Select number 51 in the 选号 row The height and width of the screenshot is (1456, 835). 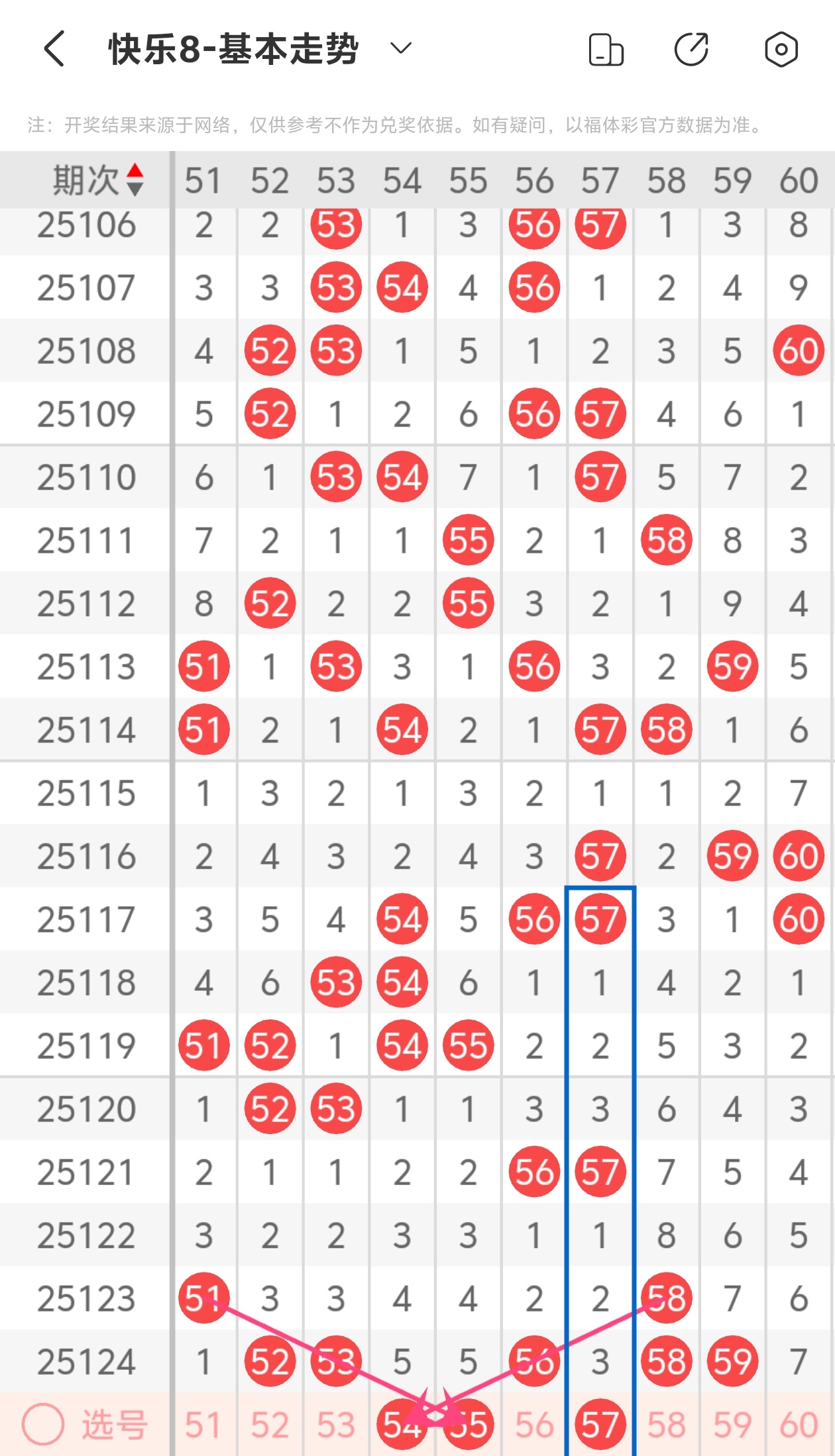pyautogui.click(x=203, y=1424)
